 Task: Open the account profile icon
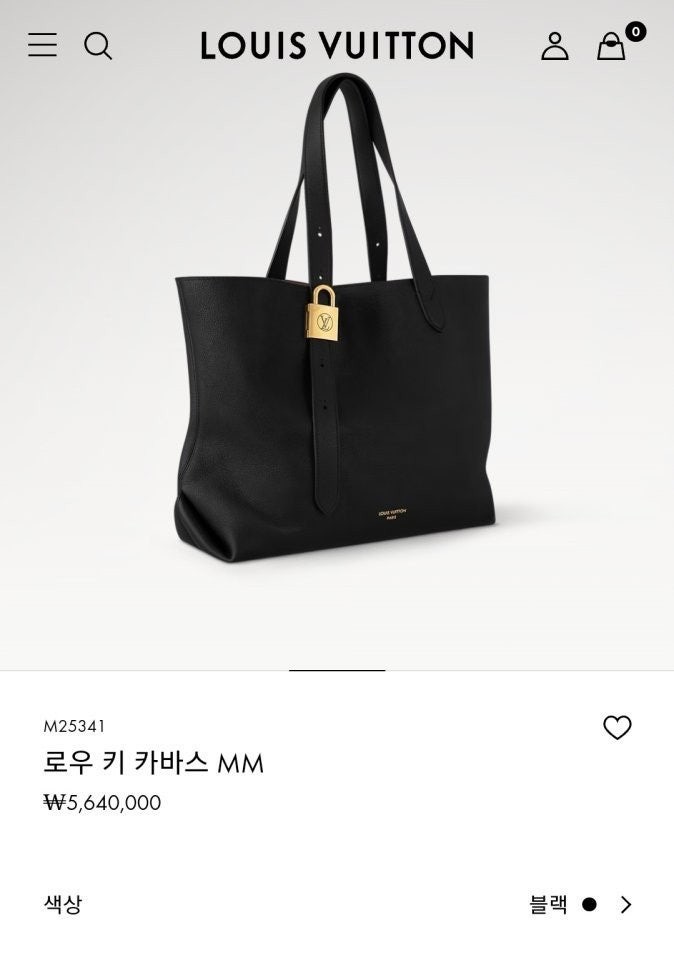tap(555, 46)
